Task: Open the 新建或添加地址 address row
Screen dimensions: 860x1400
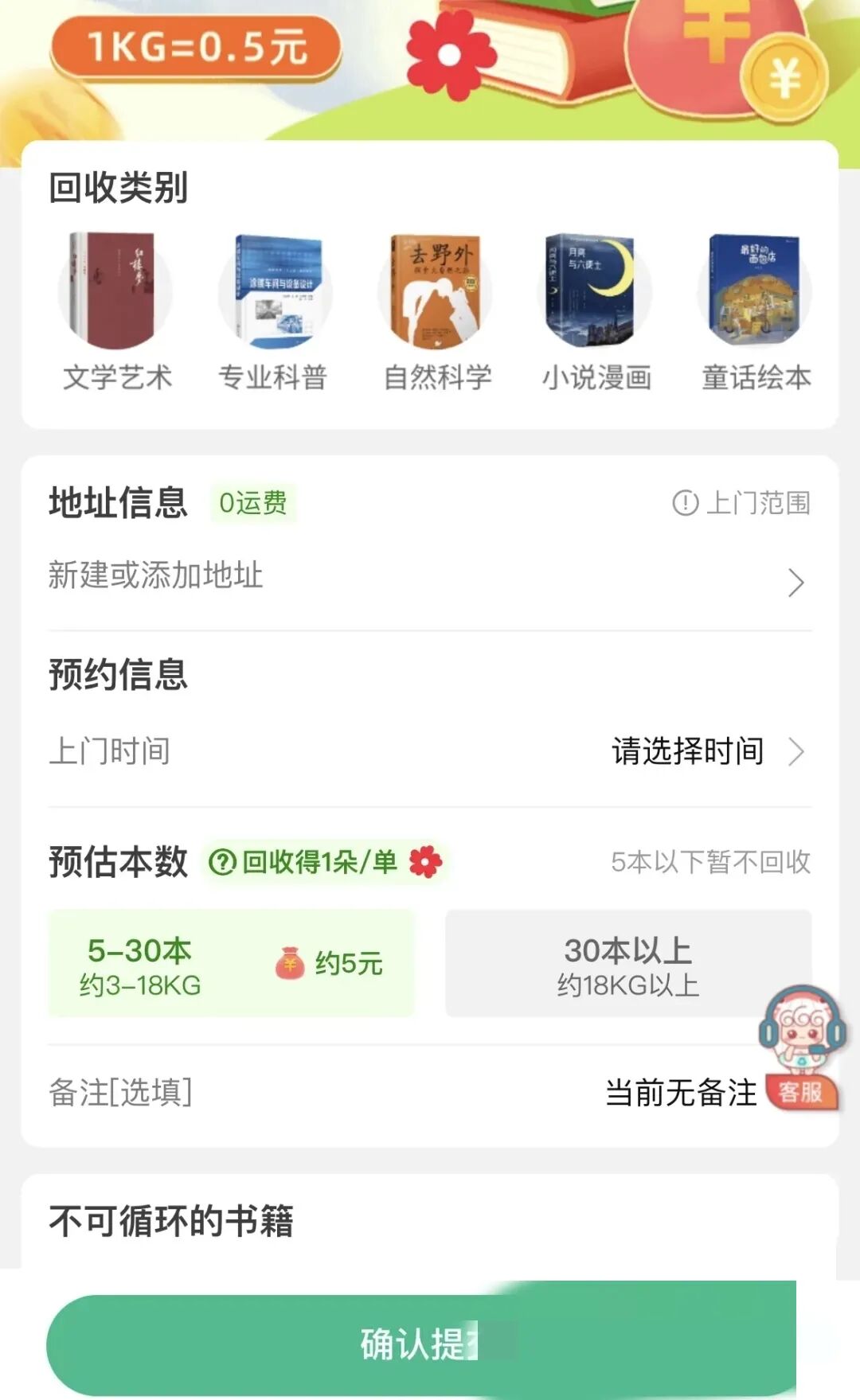Action: (428, 578)
